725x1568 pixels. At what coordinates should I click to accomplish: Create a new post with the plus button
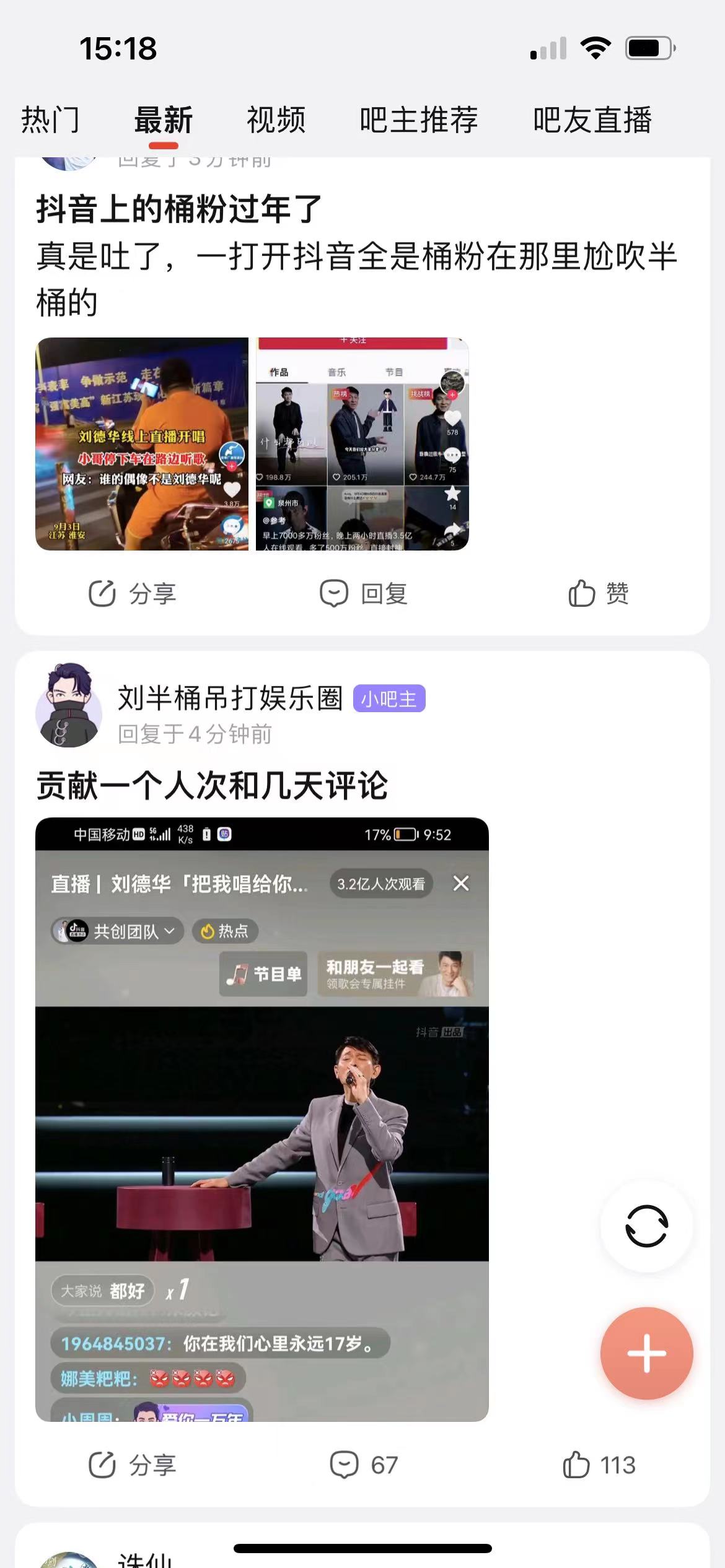click(646, 1354)
